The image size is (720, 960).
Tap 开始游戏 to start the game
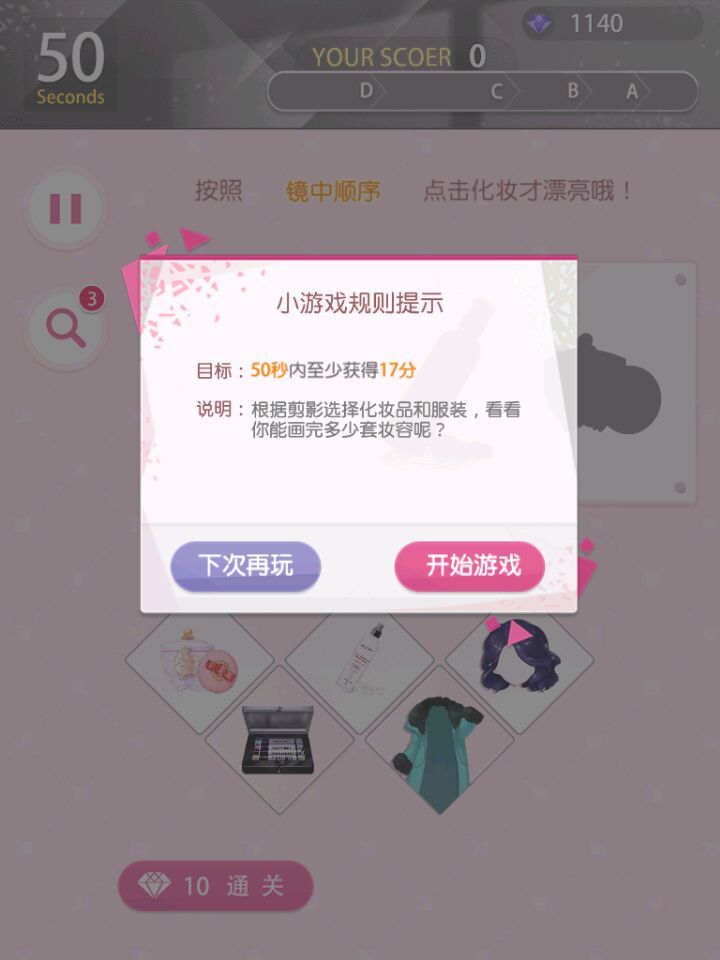point(470,566)
